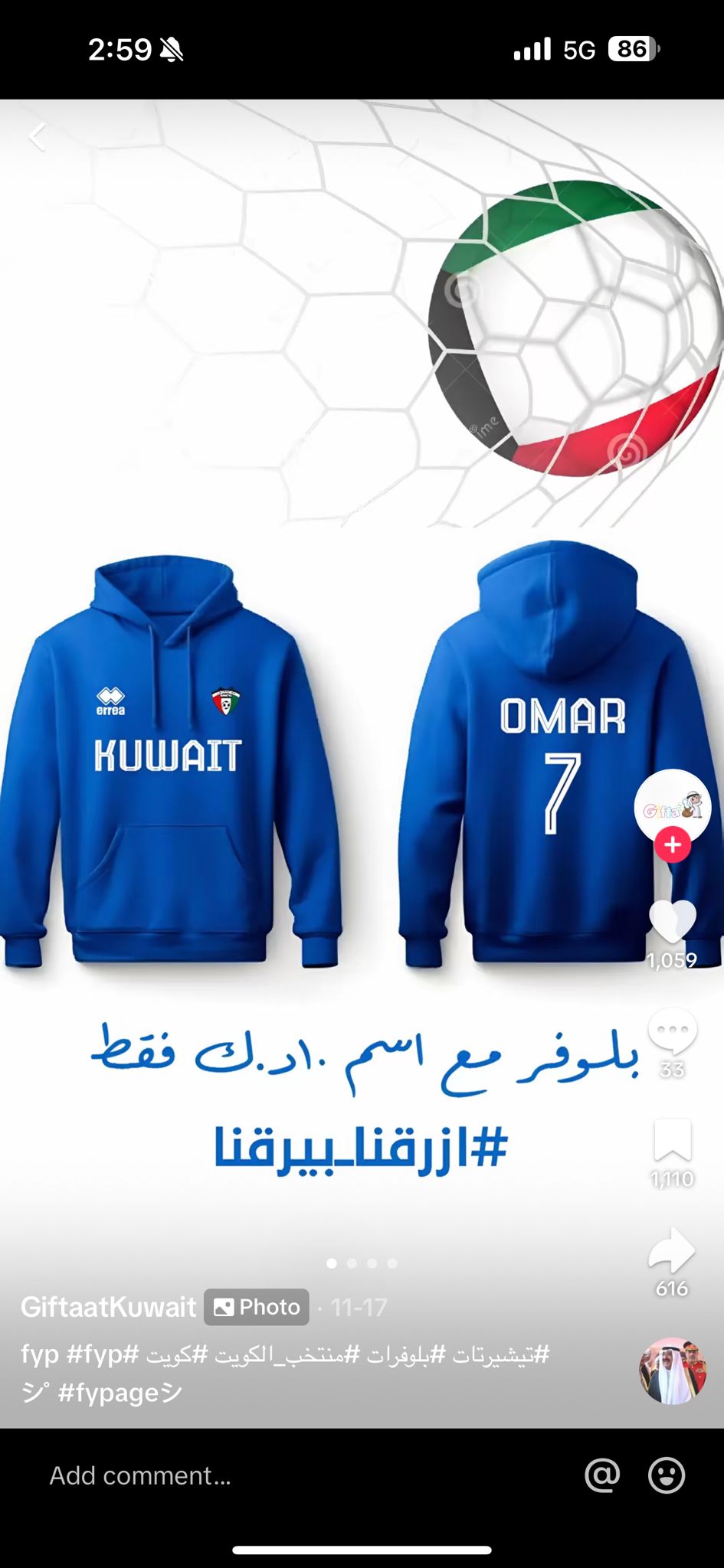
Task: Tap the photo page indicator dots
Action: point(362,1263)
